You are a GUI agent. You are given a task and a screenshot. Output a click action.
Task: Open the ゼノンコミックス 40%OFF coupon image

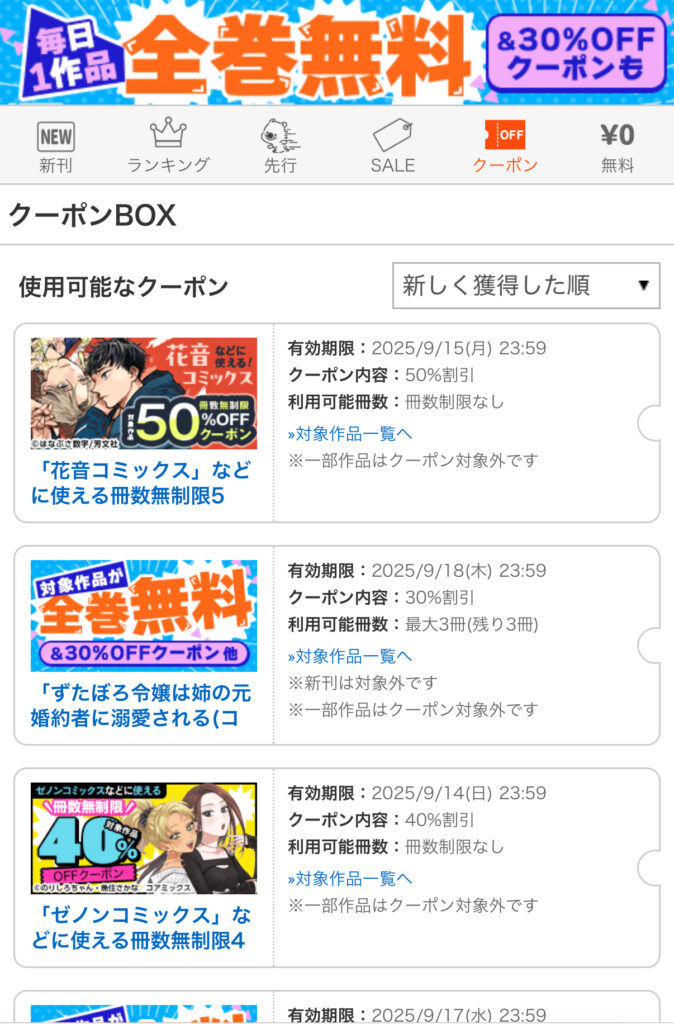pos(144,838)
